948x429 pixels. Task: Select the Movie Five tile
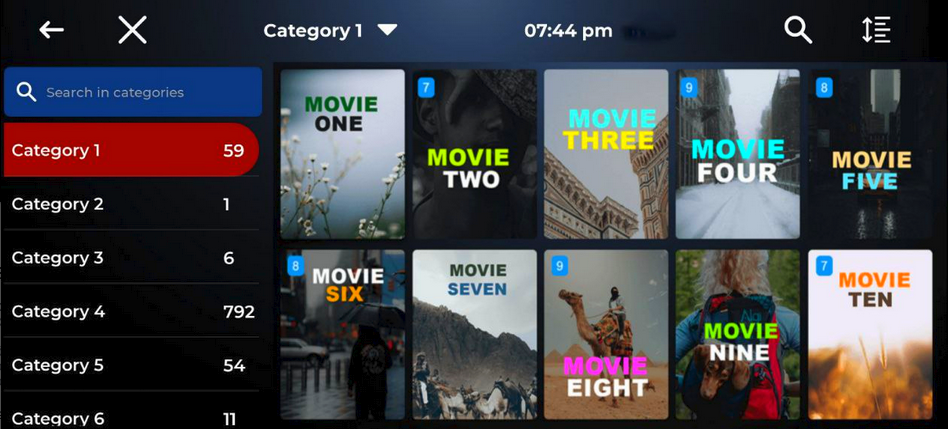[870, 153]
